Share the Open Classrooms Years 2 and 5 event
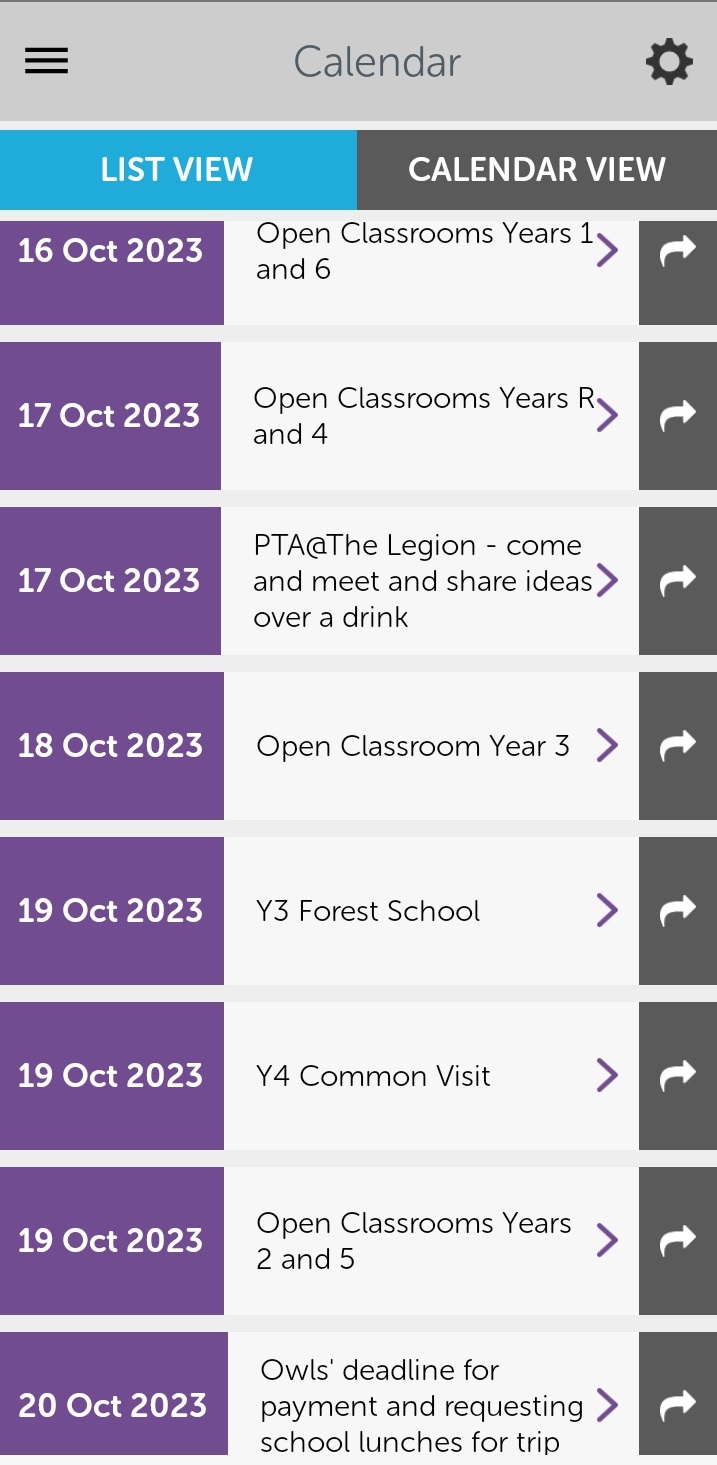The height and width of the screenshot is (1465, 717). coord(678,1241)
